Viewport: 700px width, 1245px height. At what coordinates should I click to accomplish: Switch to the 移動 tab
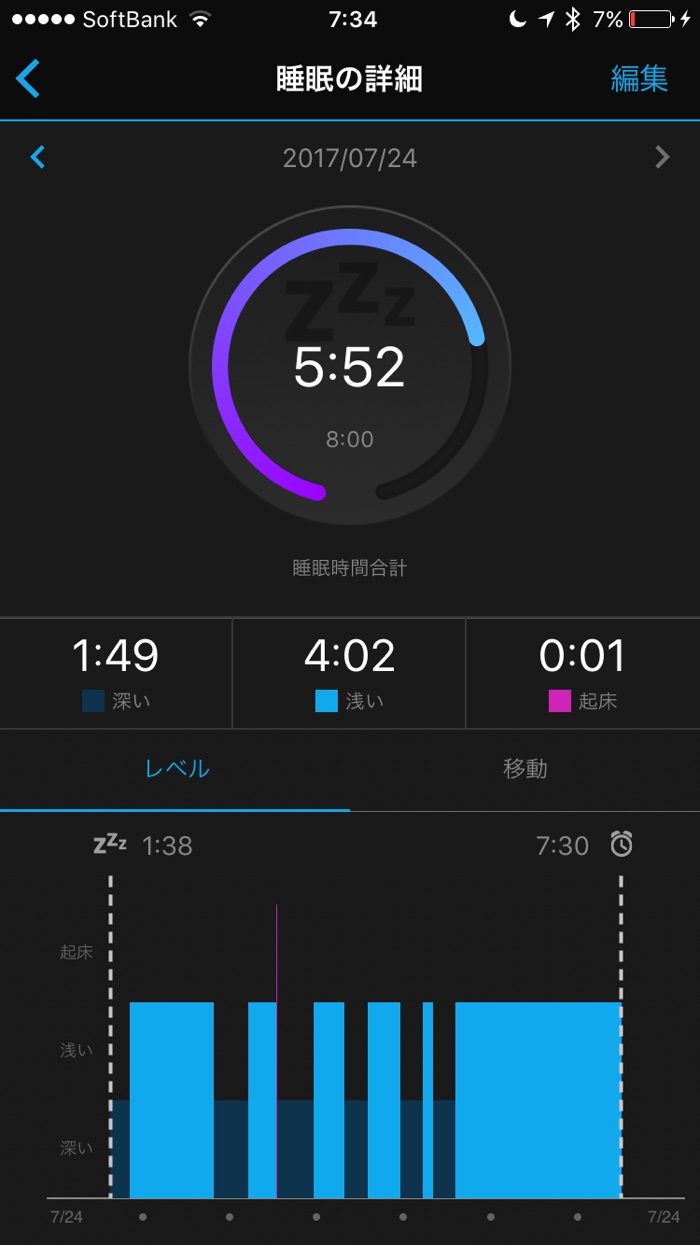coord(525,769)
